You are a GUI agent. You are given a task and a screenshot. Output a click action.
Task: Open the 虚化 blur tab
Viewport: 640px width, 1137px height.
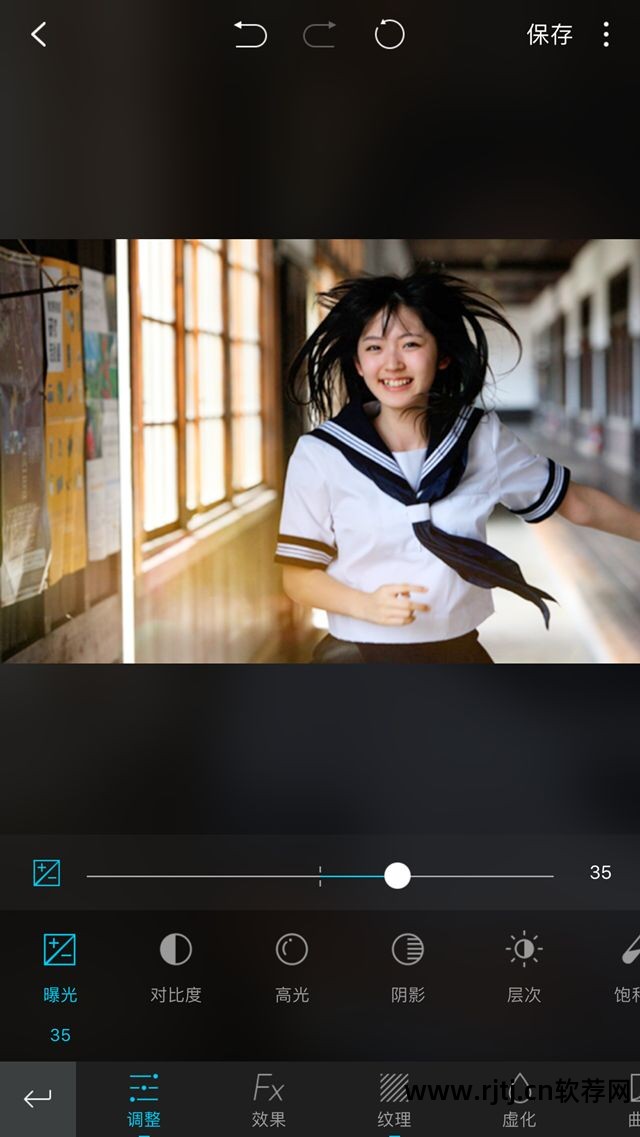pyautogui.click(x=519, y=1100)
